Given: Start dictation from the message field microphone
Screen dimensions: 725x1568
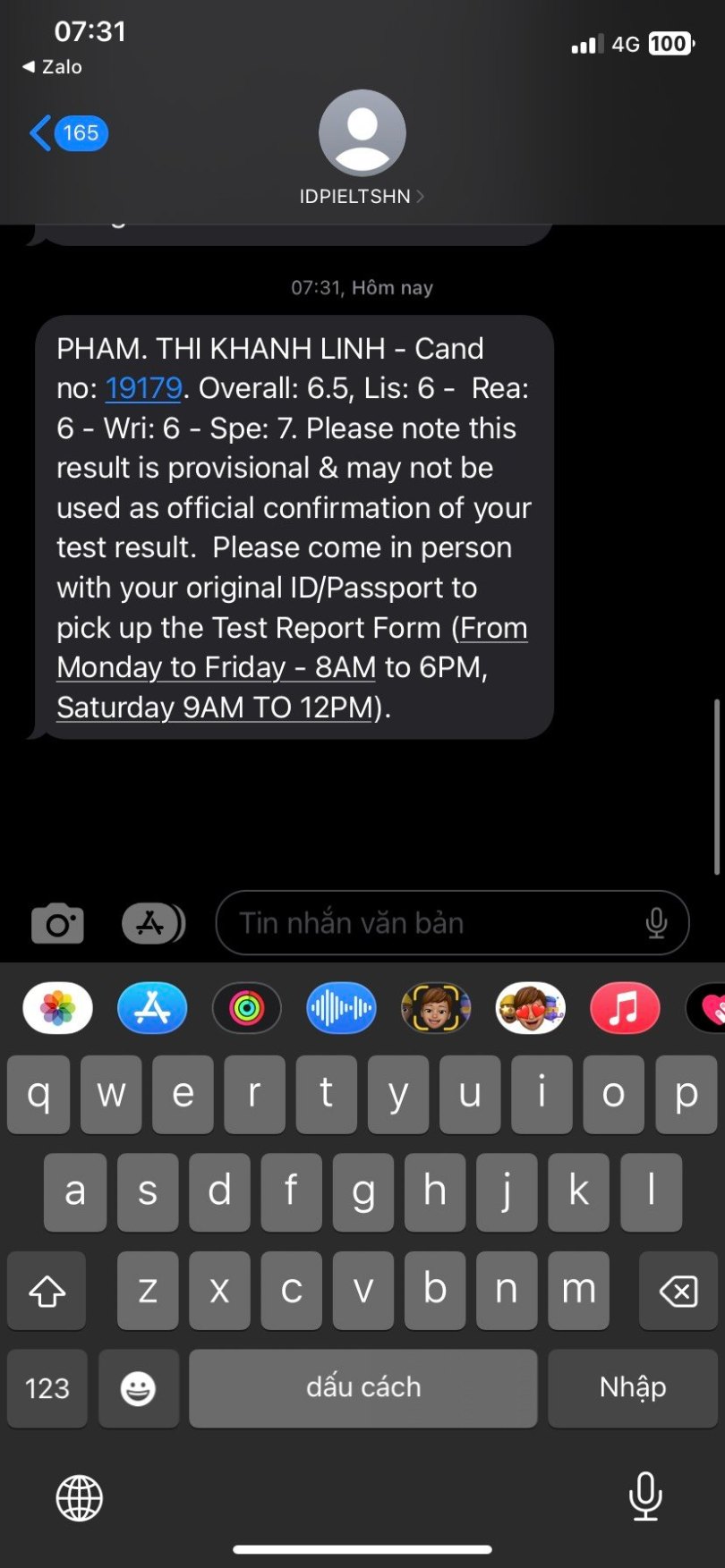Looking at the screenshot, I should tap(656, 923).
